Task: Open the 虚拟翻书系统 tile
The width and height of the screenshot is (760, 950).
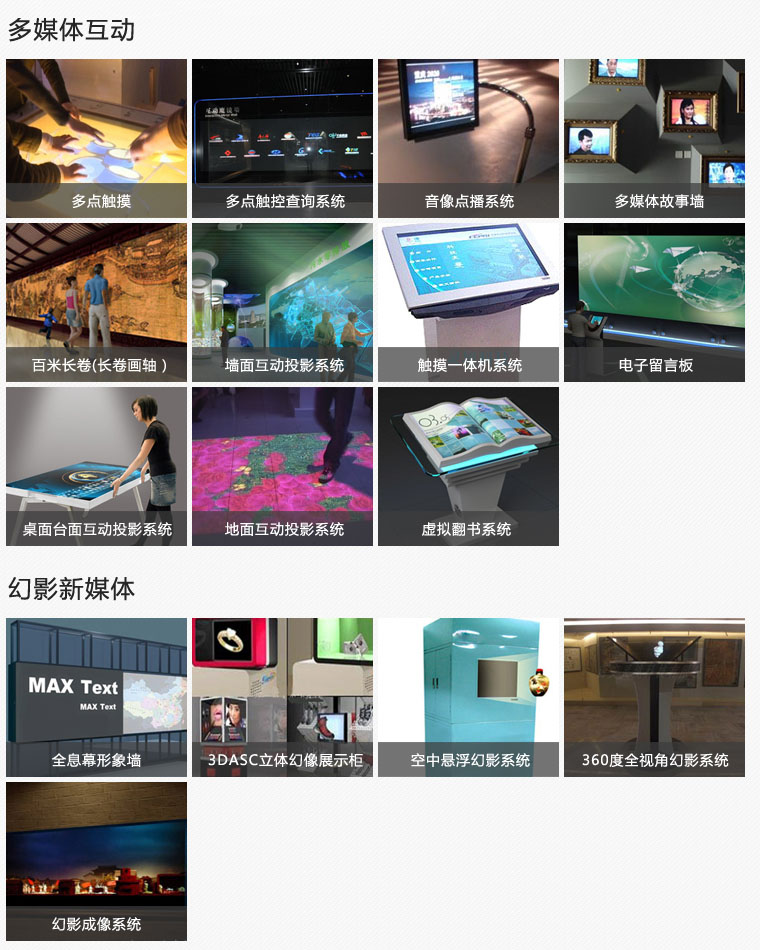Action: pos(468,466)
